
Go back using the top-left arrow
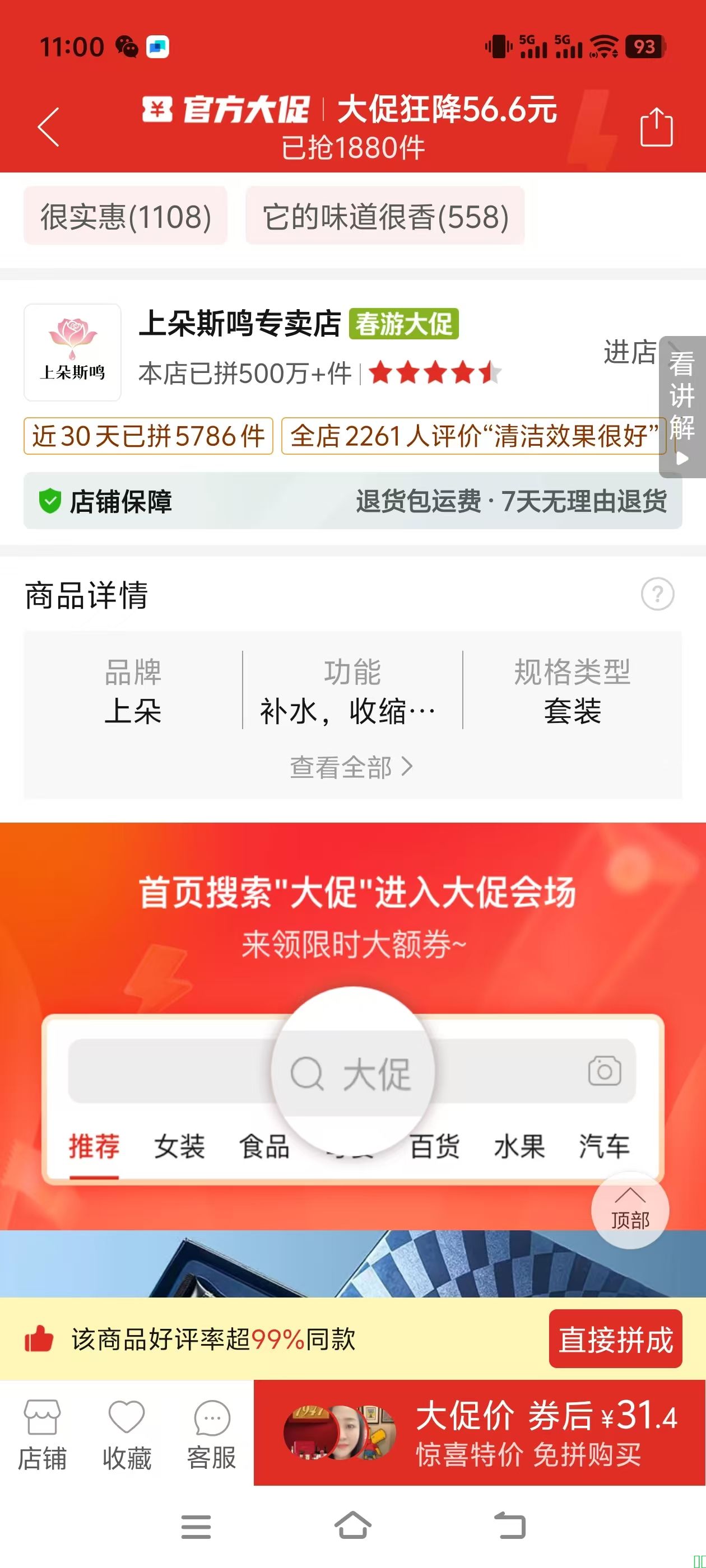click(x=49, y=127)
